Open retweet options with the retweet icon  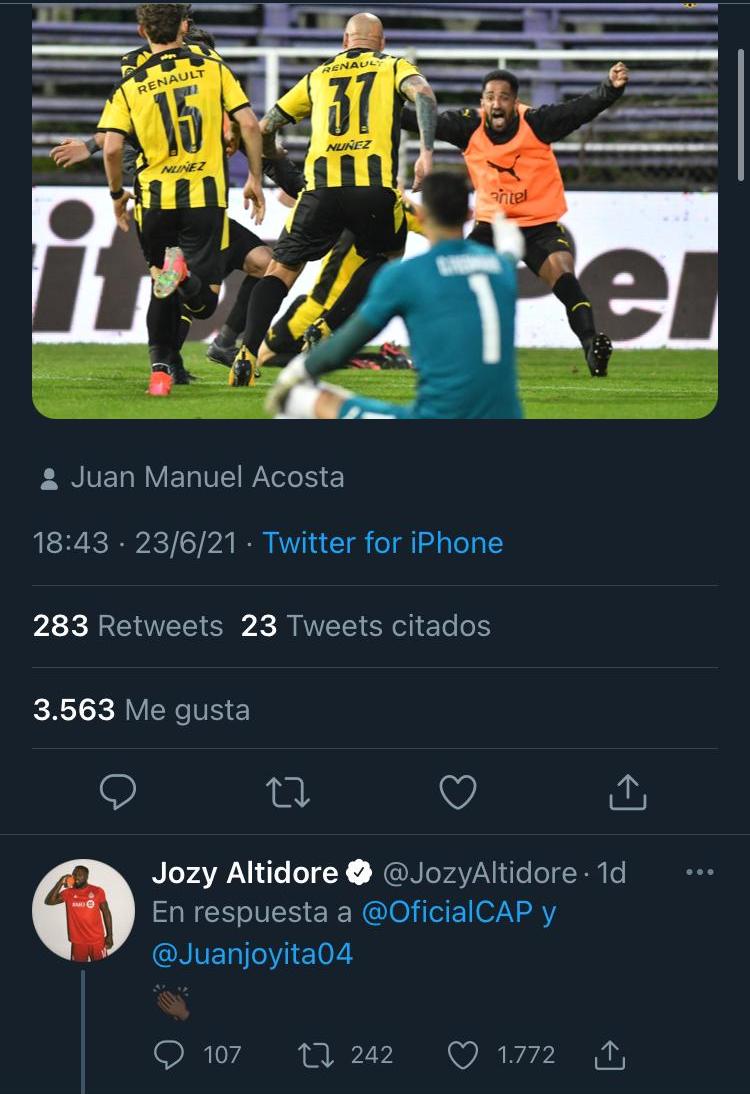[x=288, y=790]
